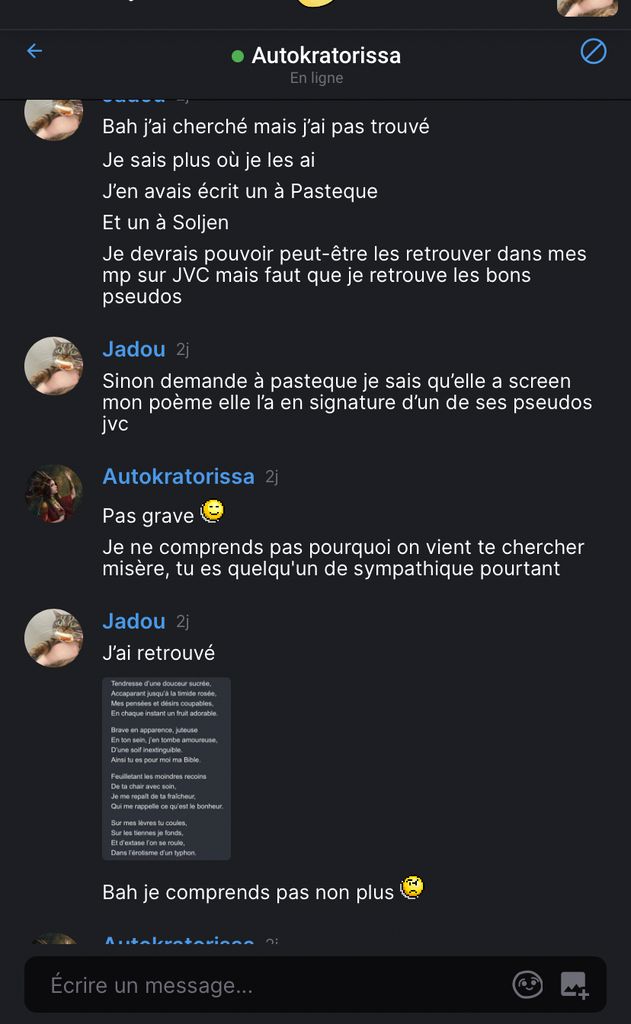
Task: Open the Autokratorissa header title
Action: click(325, 56)
